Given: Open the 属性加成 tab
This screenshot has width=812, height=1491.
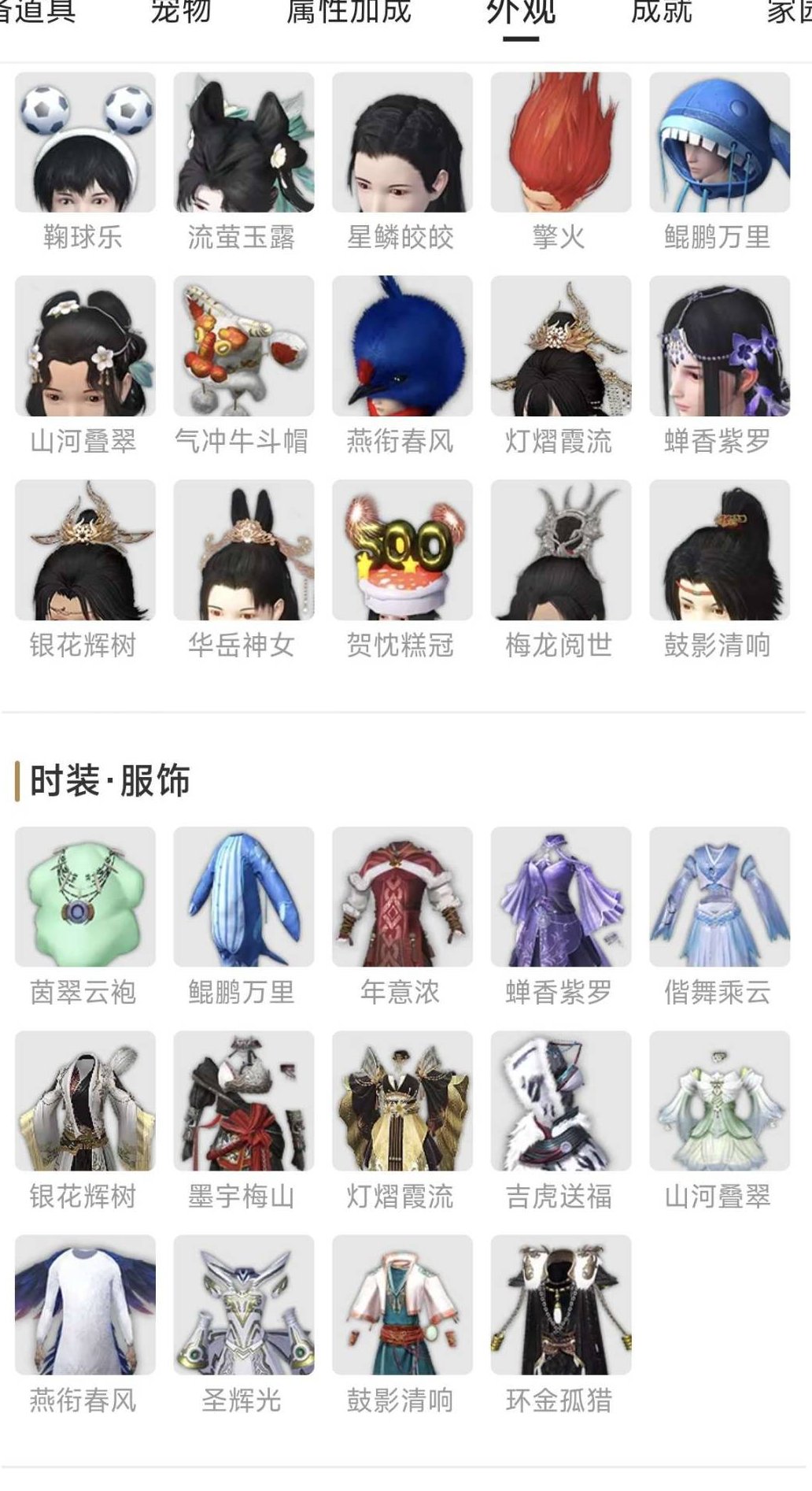Looking at the screenshot, I should (x=346, y=12).
